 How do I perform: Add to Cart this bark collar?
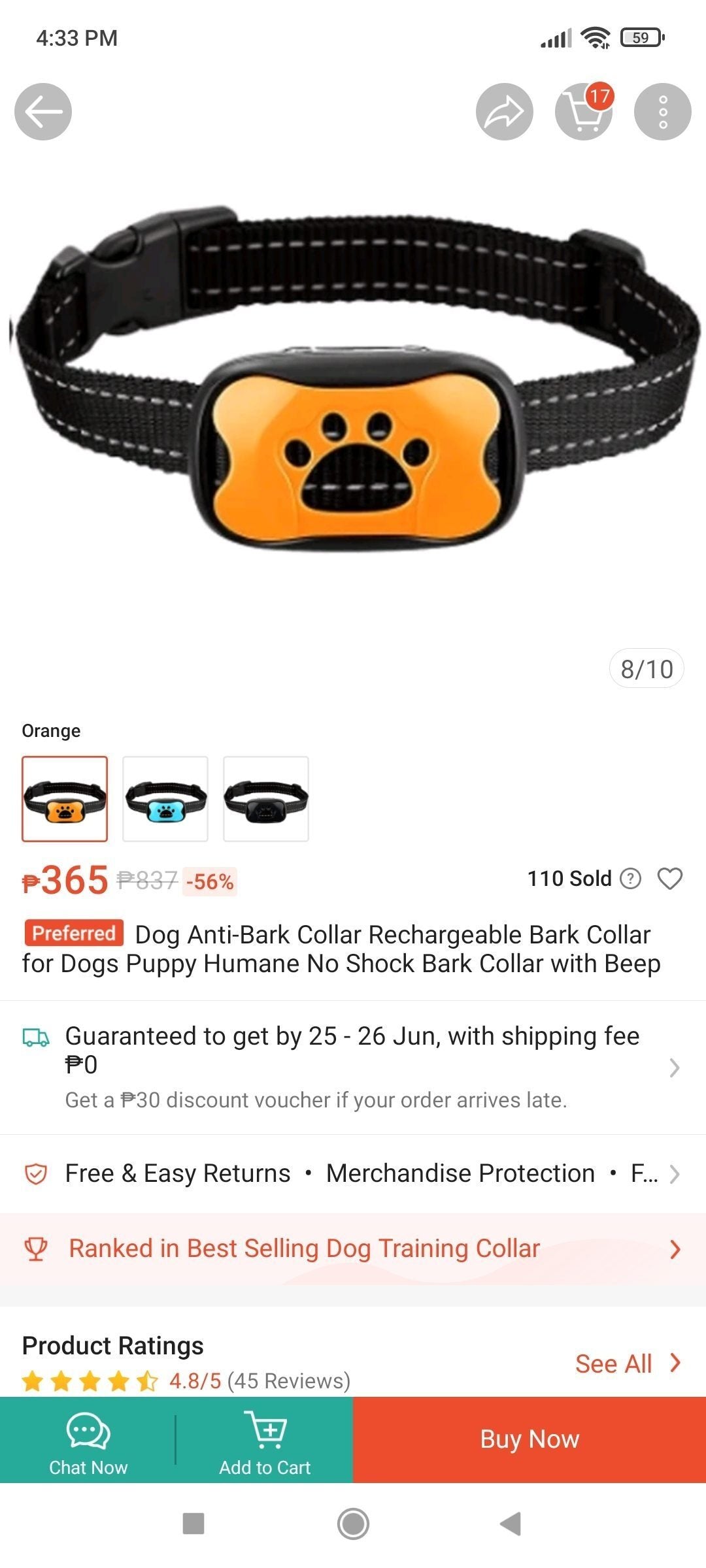click(x=265, y=1439)
